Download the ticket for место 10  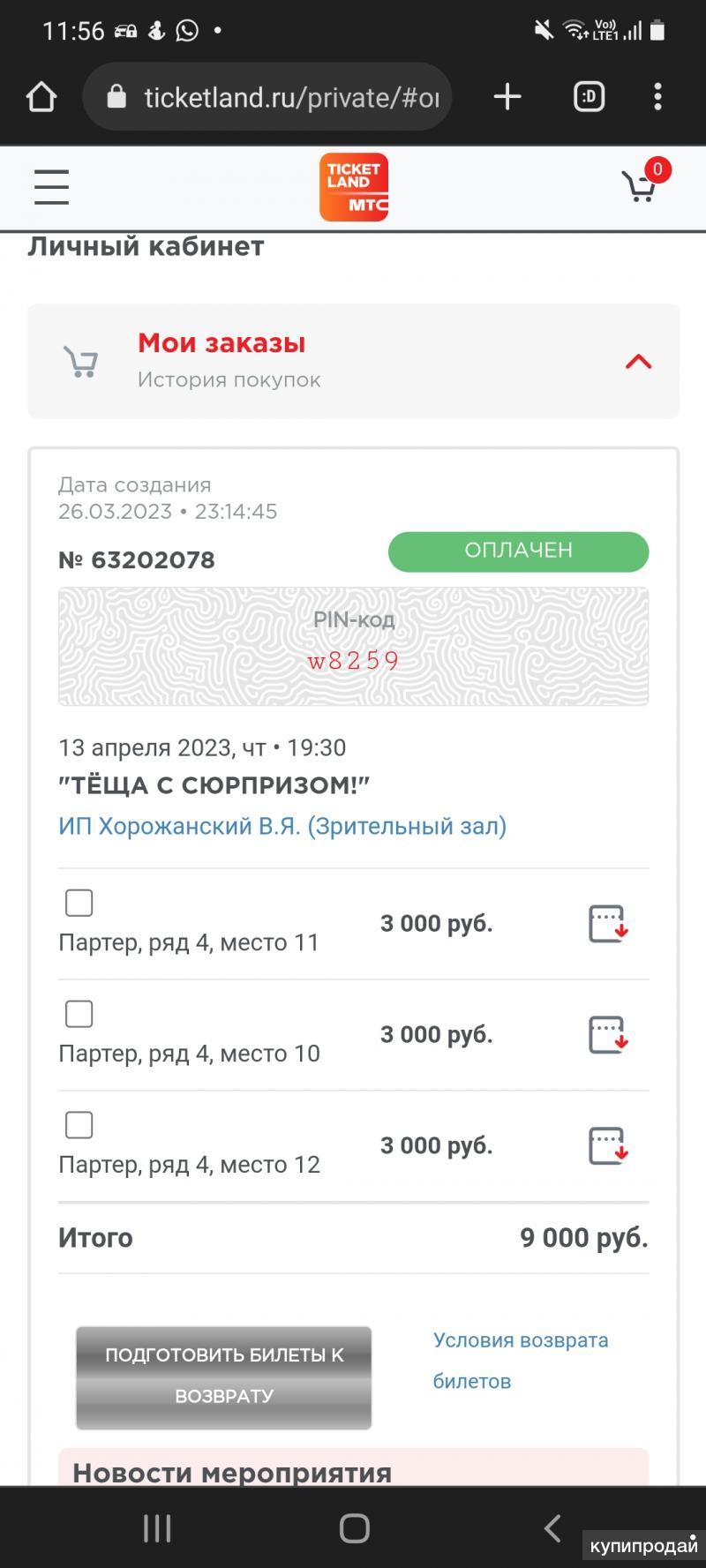click(608, 1035)
